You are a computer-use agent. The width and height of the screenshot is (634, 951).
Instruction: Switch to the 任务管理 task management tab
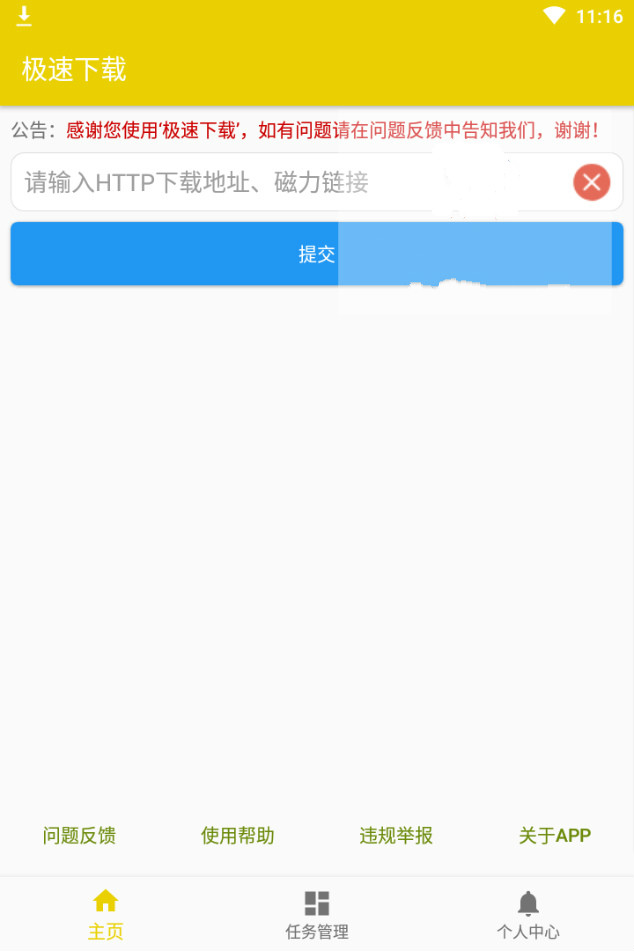(x=317, y=915)
